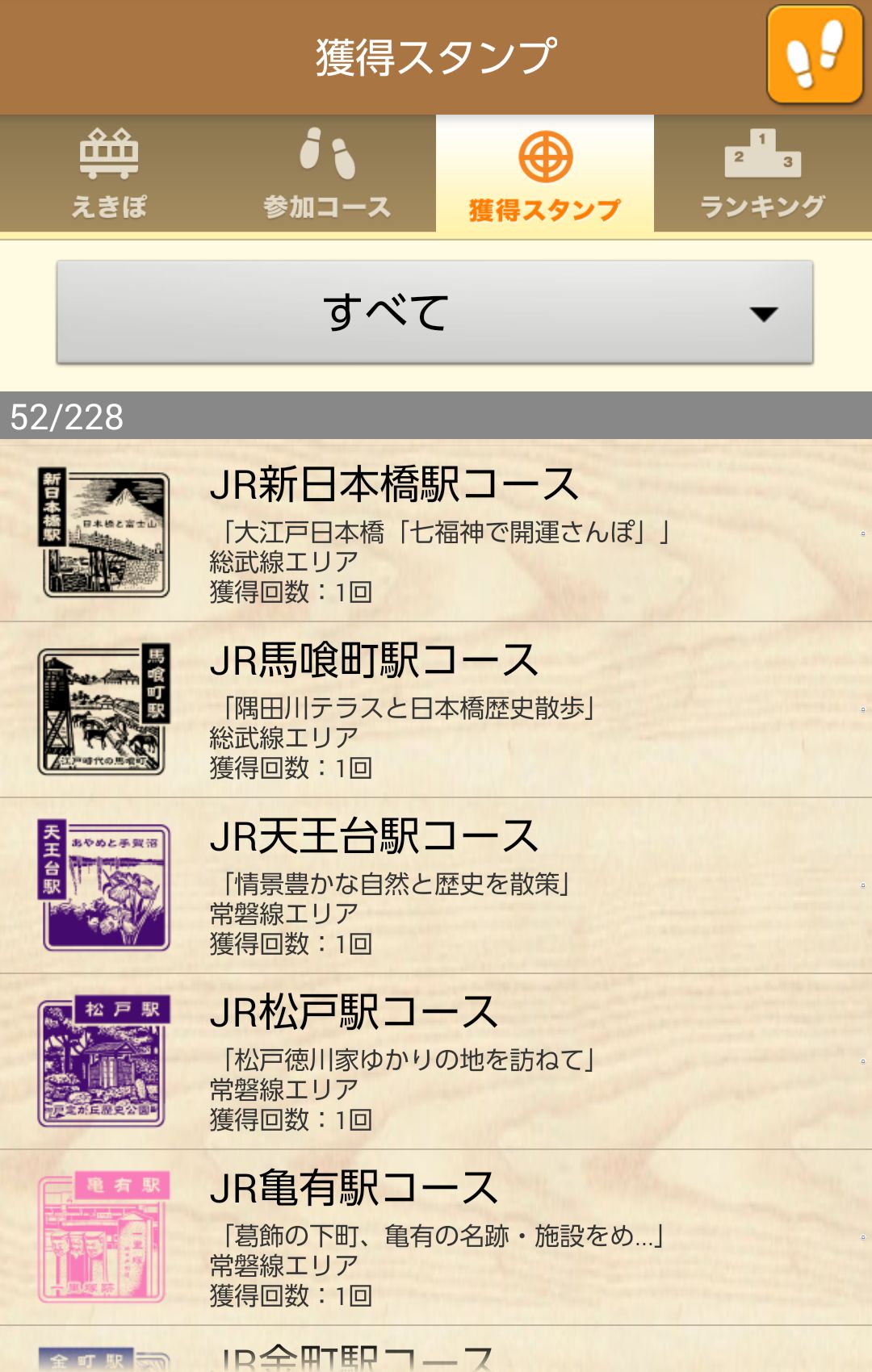
Task: Open JR新日本橋駅コース stamp entry
Action: [x=436, y=533]
